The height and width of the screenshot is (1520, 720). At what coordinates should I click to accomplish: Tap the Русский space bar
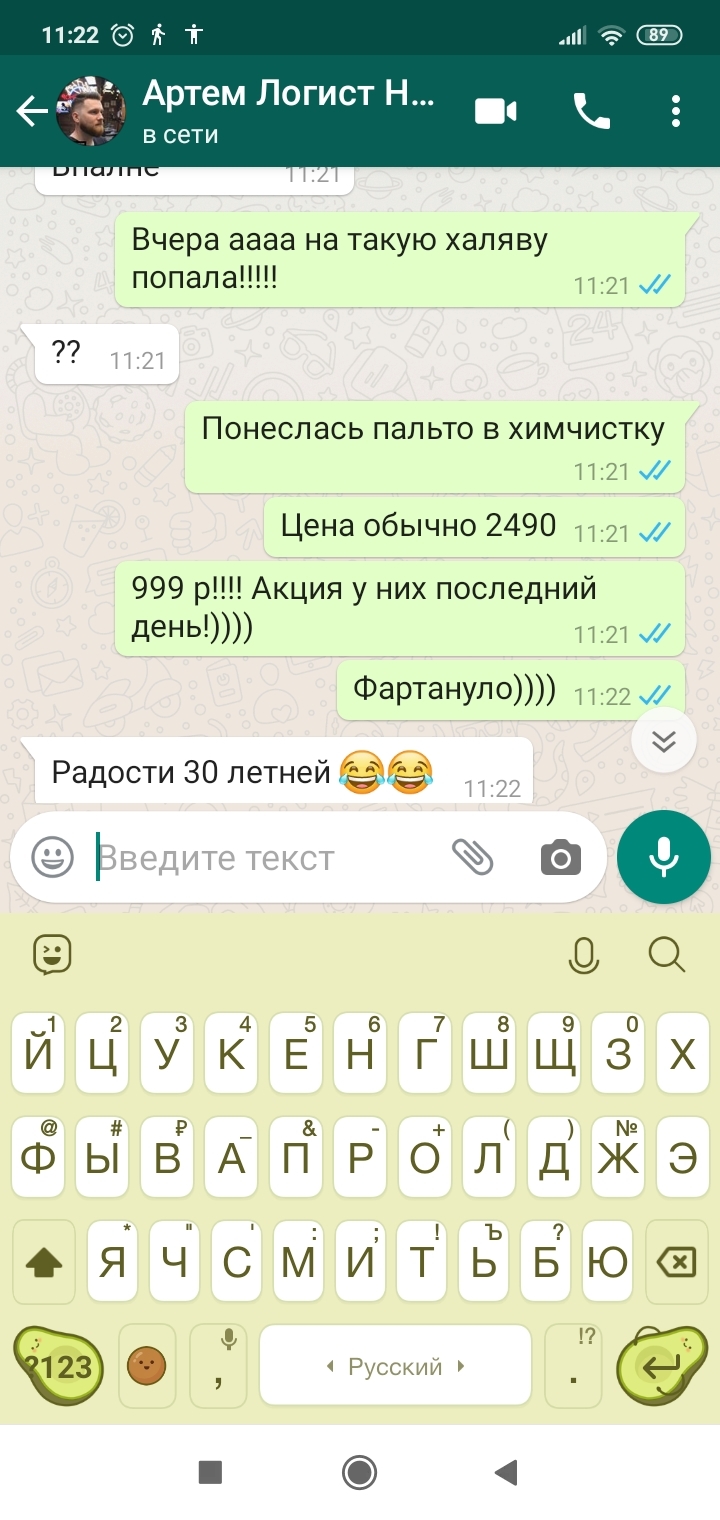(395, 1366)
